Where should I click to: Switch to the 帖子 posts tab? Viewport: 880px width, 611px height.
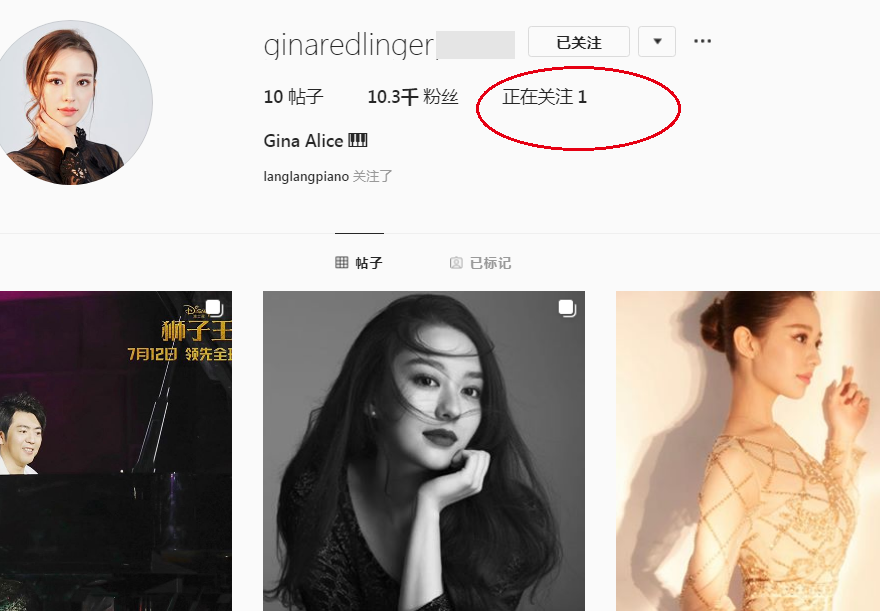pos(359,263)
